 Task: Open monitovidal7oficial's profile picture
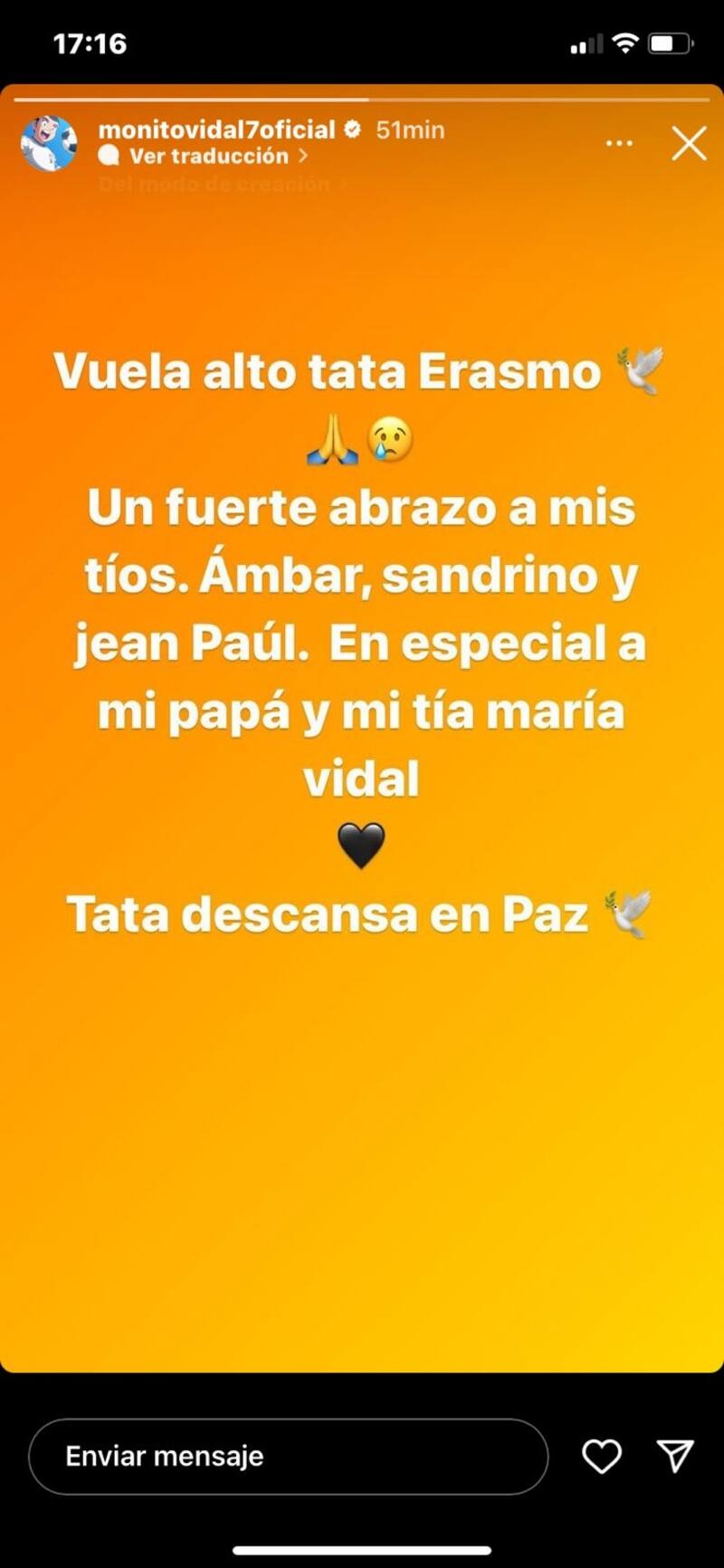pyautogui.click(x=49, y=143)
